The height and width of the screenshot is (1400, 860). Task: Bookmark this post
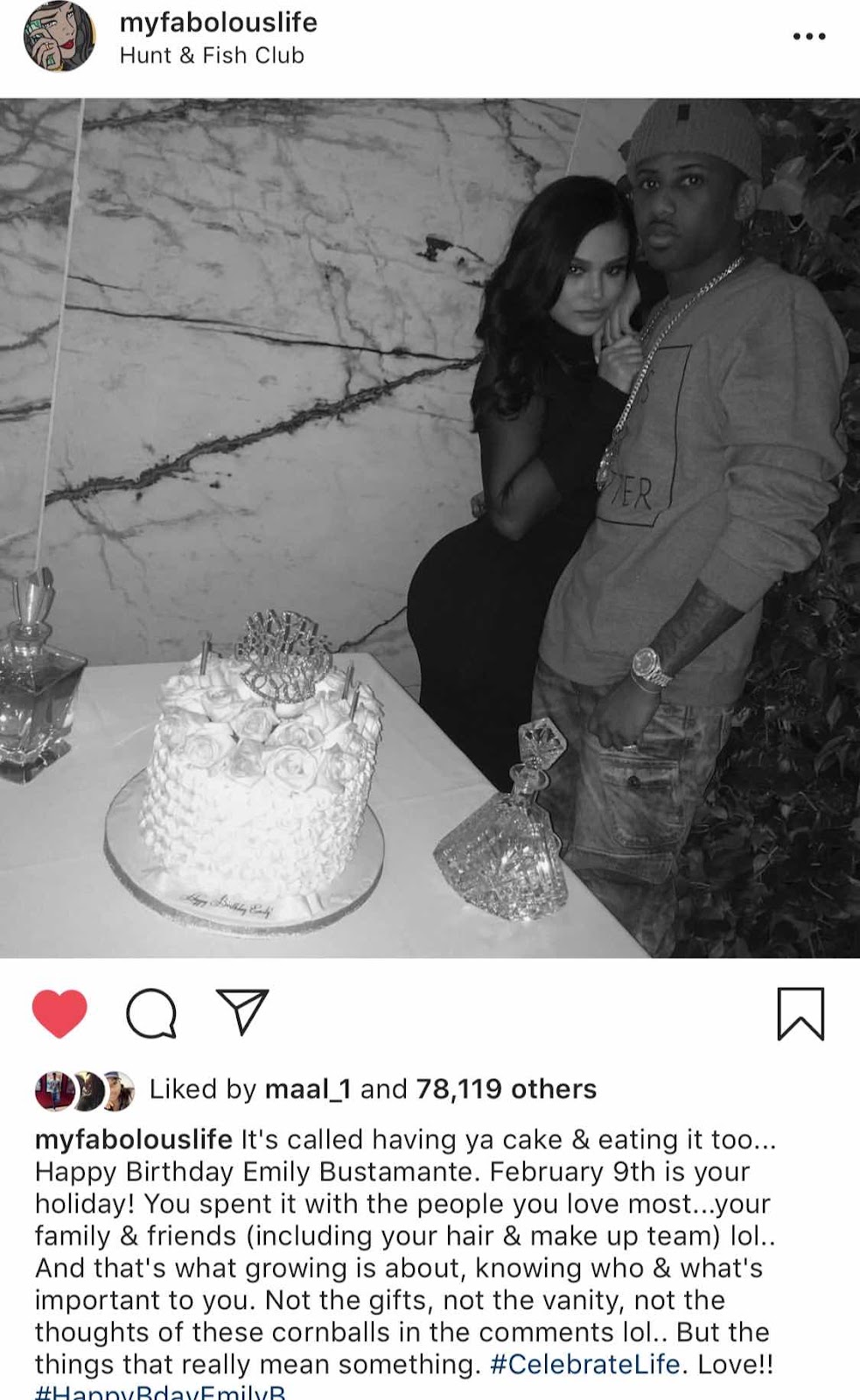[801, 1014]
